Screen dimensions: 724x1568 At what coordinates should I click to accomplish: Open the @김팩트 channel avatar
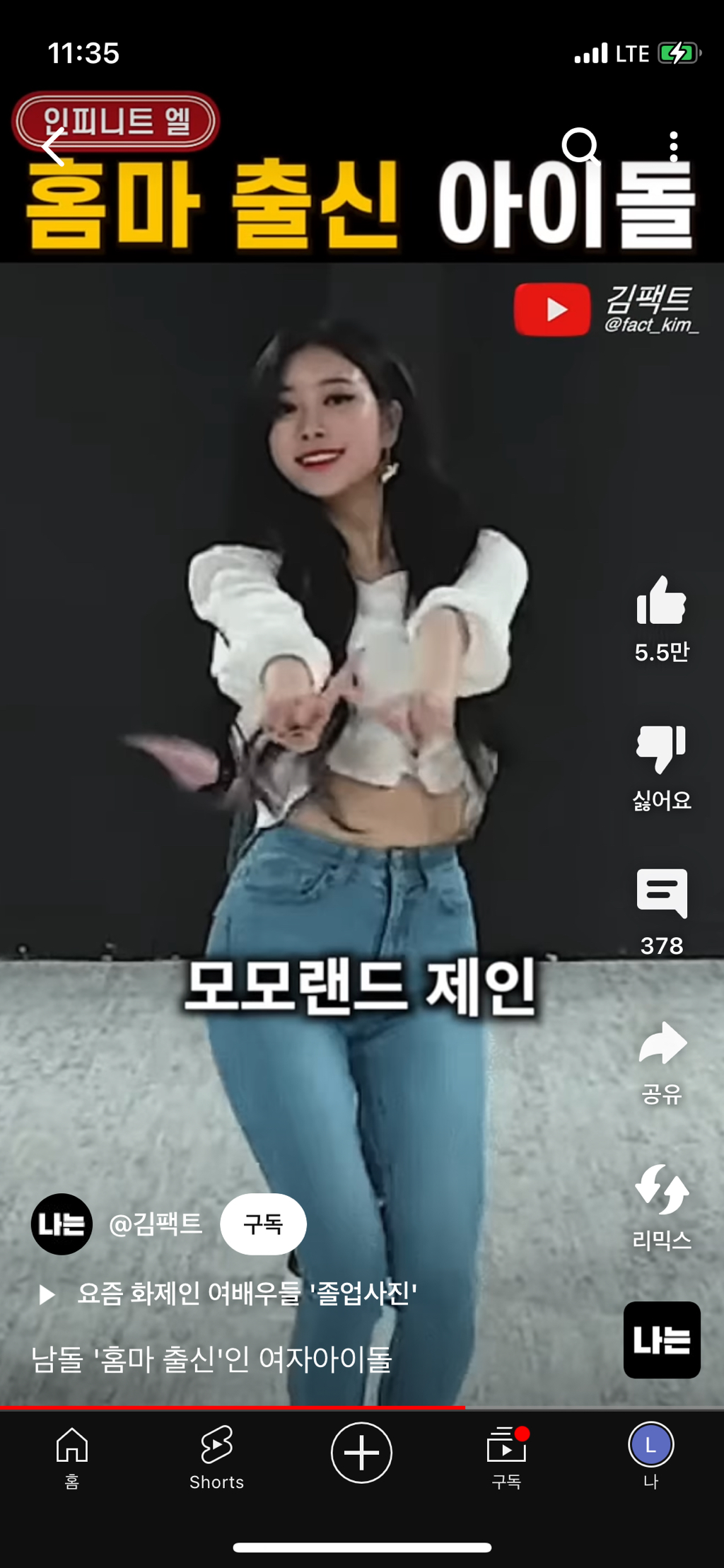61,1225
